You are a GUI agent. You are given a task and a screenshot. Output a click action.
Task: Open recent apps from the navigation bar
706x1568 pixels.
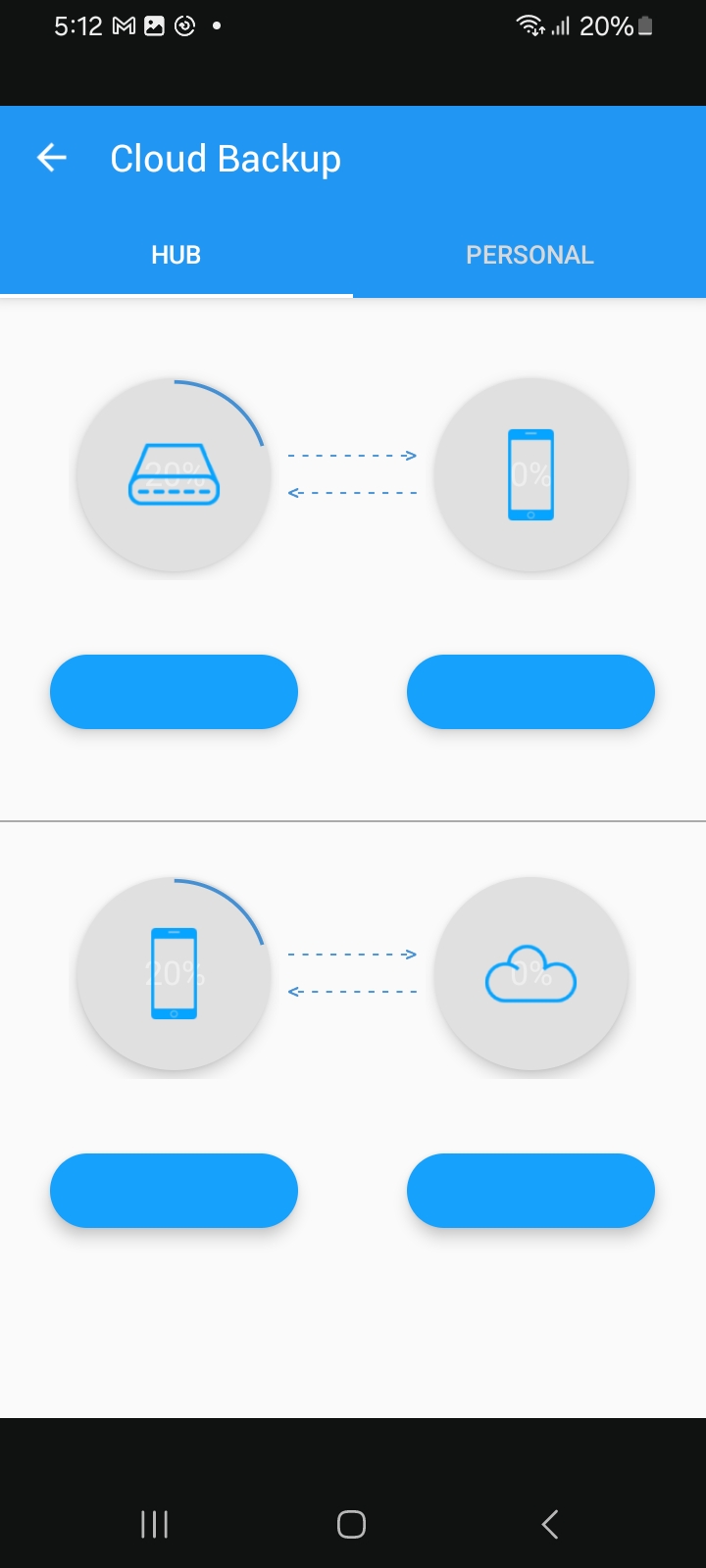point(155,1524)
